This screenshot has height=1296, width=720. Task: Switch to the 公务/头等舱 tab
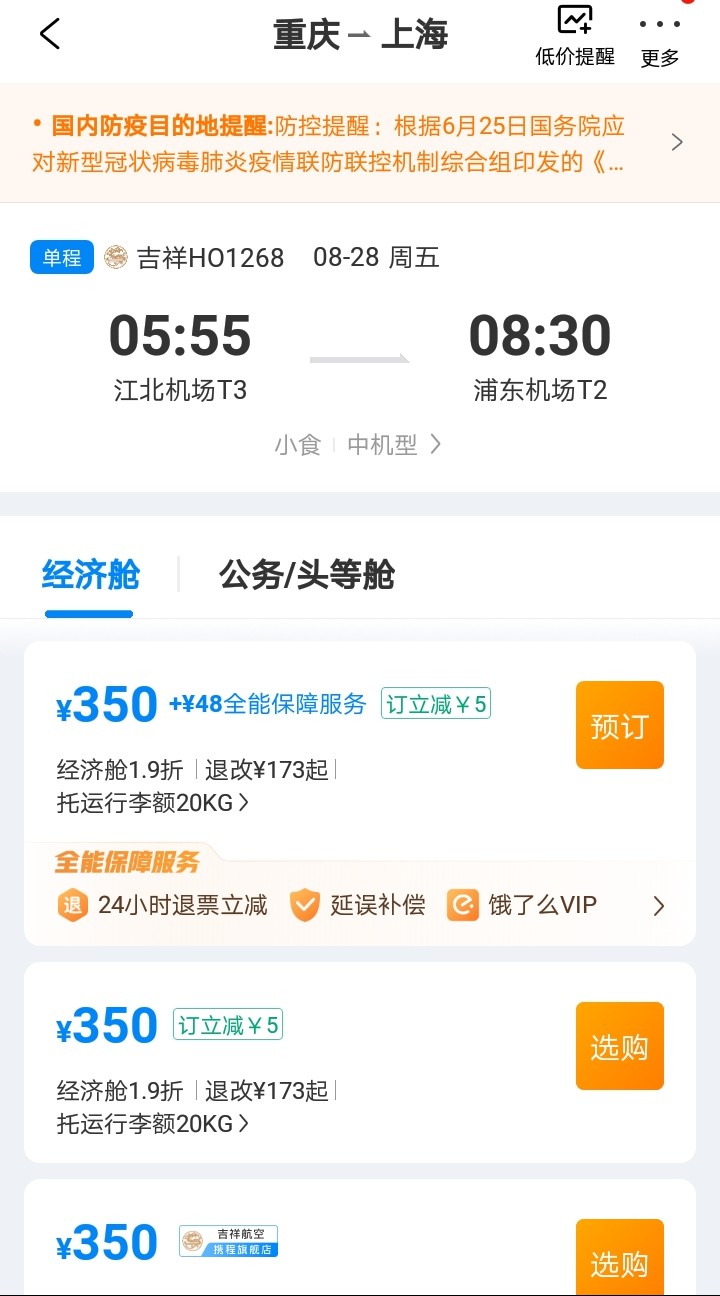coord(305,573)
